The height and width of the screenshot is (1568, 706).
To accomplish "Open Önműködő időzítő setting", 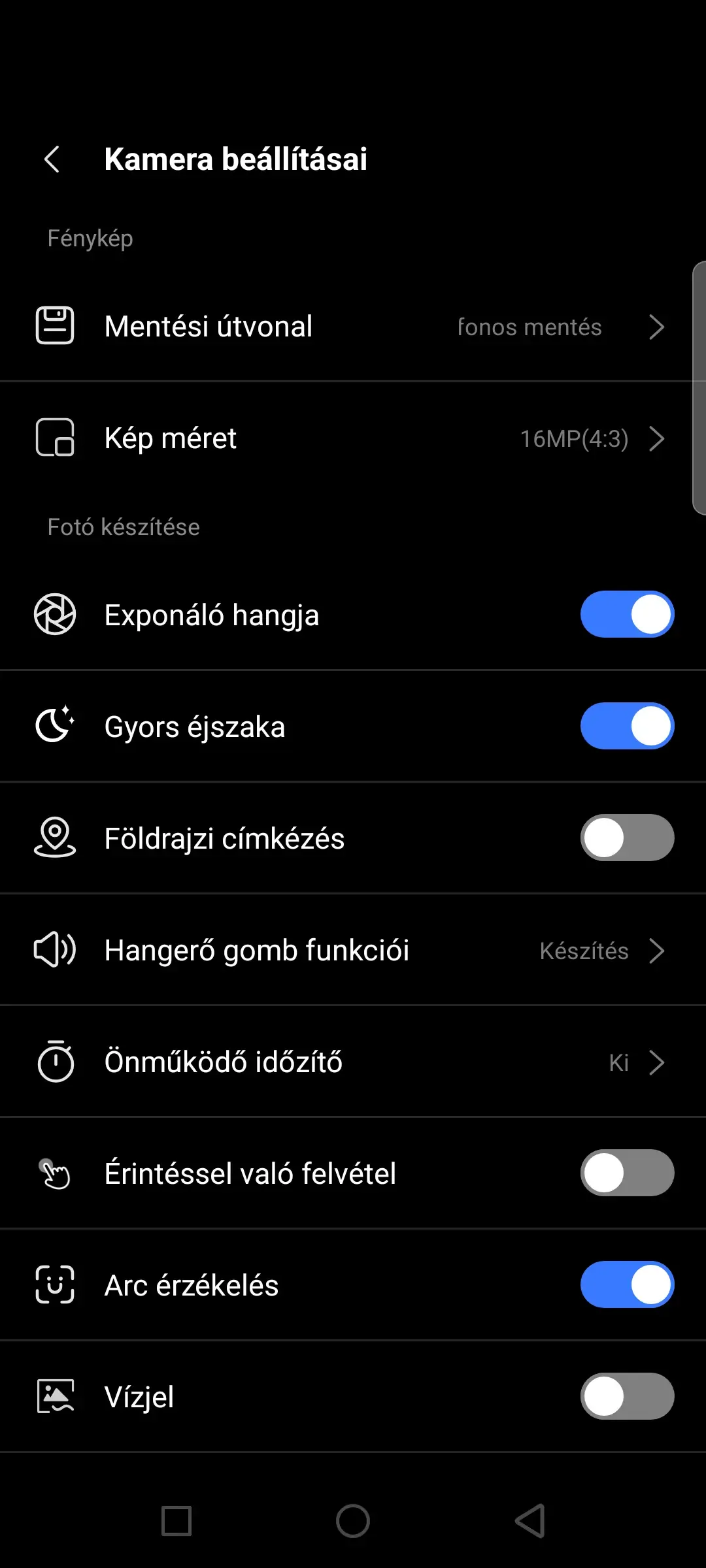I will [x=353, y=1062].
